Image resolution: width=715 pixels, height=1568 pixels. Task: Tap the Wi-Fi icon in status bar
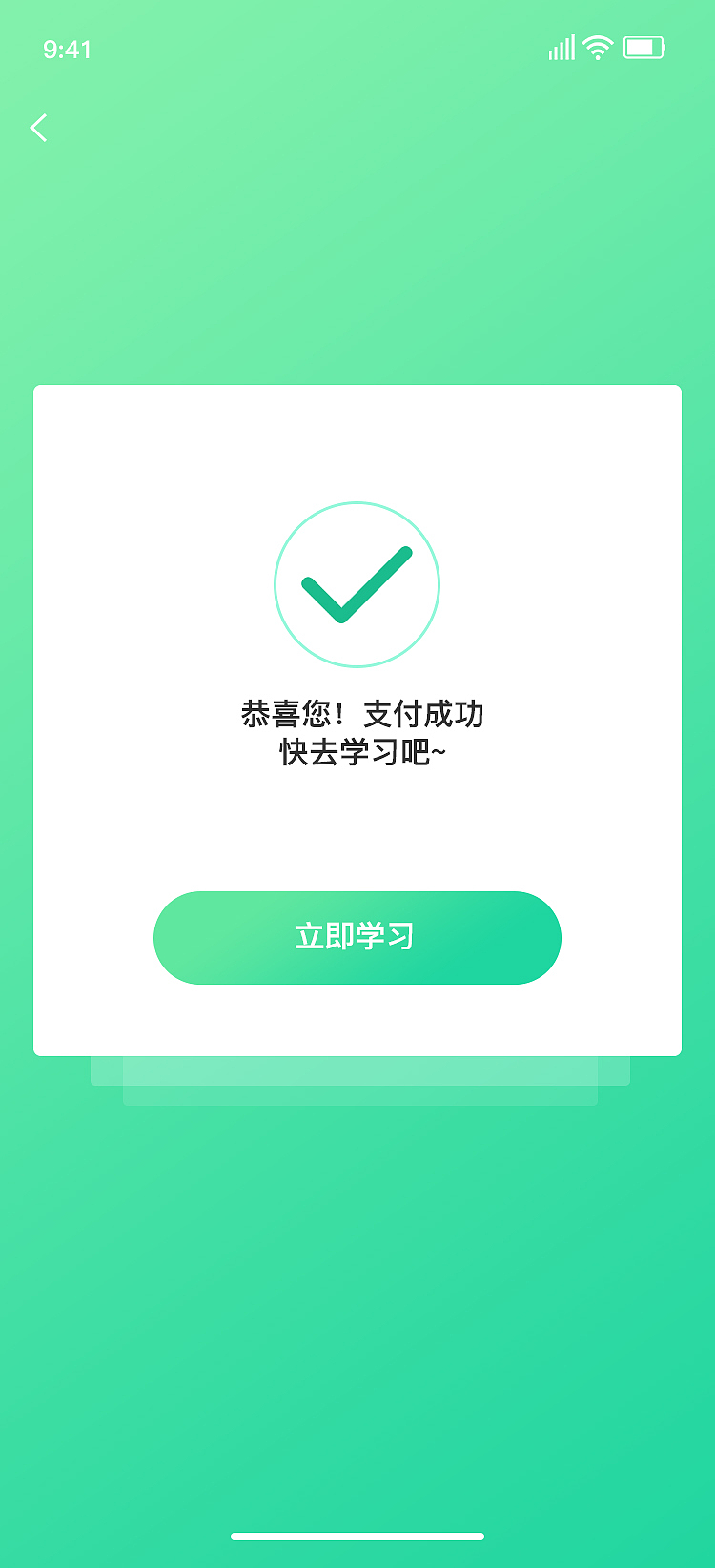596,47
